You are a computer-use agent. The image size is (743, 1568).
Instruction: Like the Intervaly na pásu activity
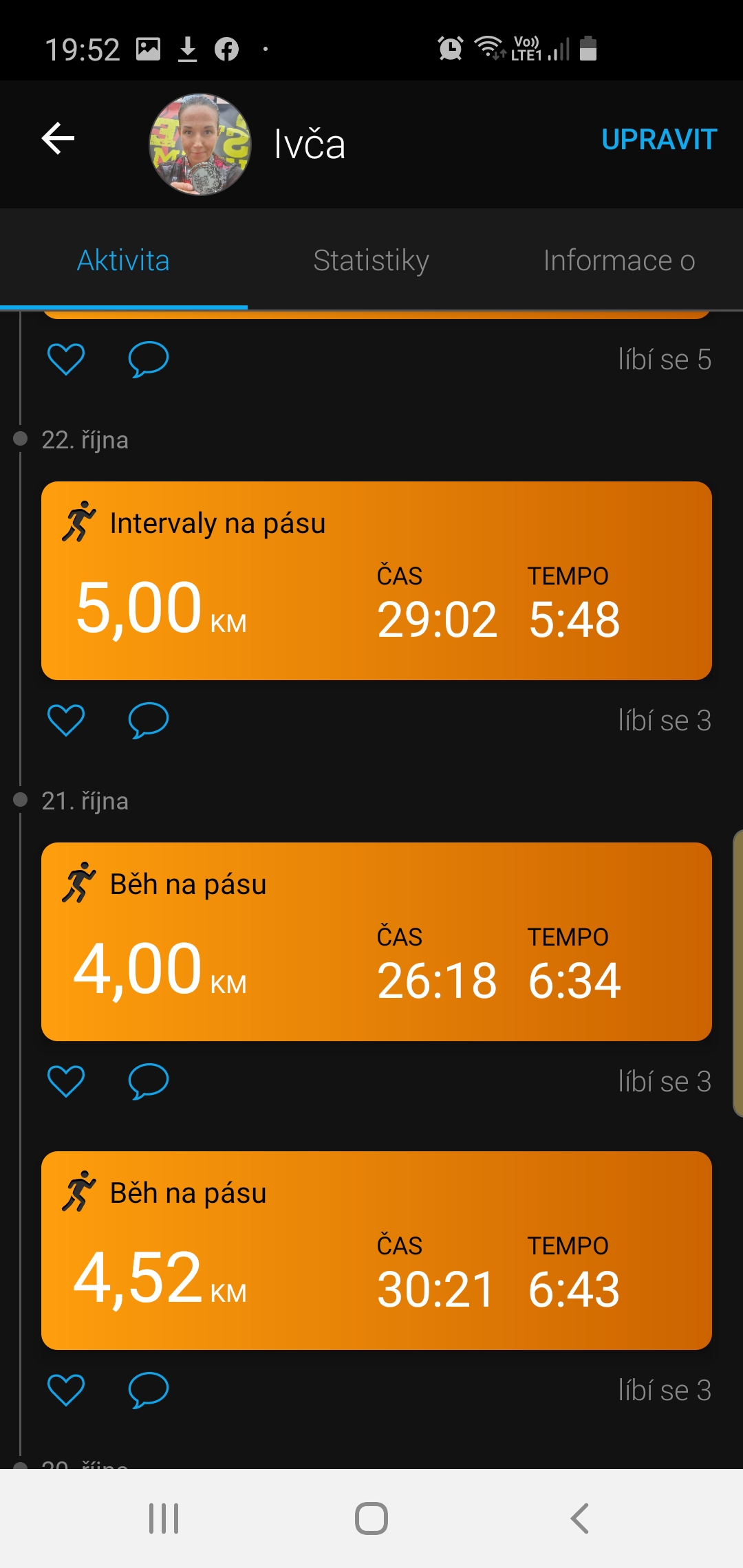(66, 720)
